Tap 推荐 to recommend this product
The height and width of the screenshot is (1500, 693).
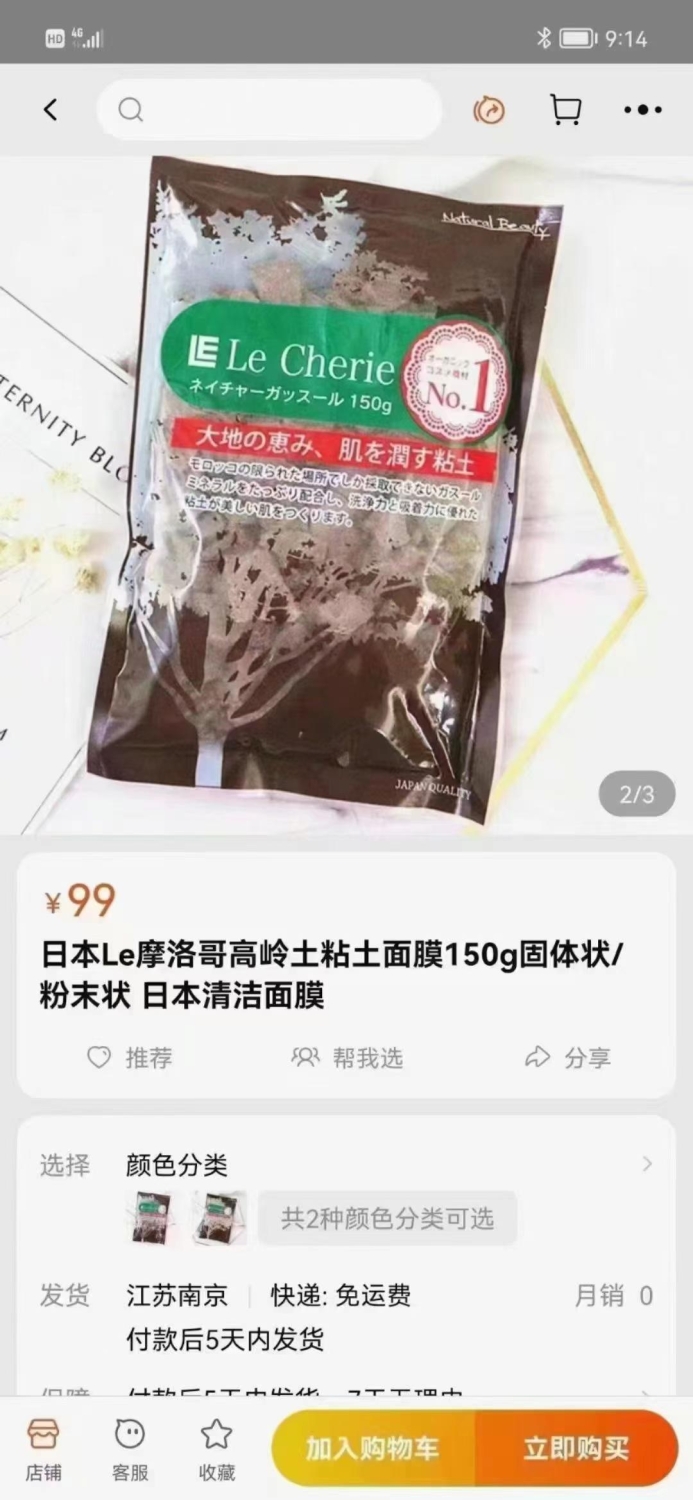129,1058
